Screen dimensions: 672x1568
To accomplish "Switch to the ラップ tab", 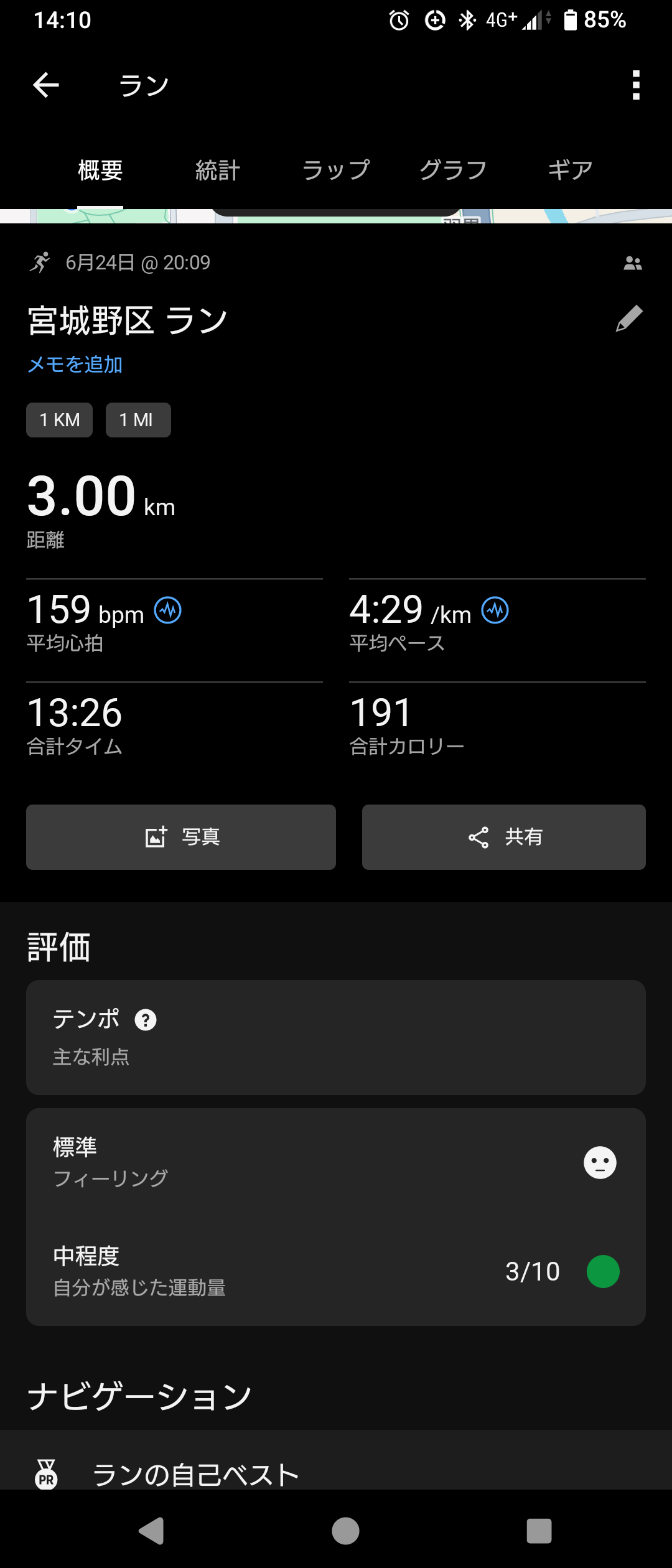I will (x=335, y=170).
